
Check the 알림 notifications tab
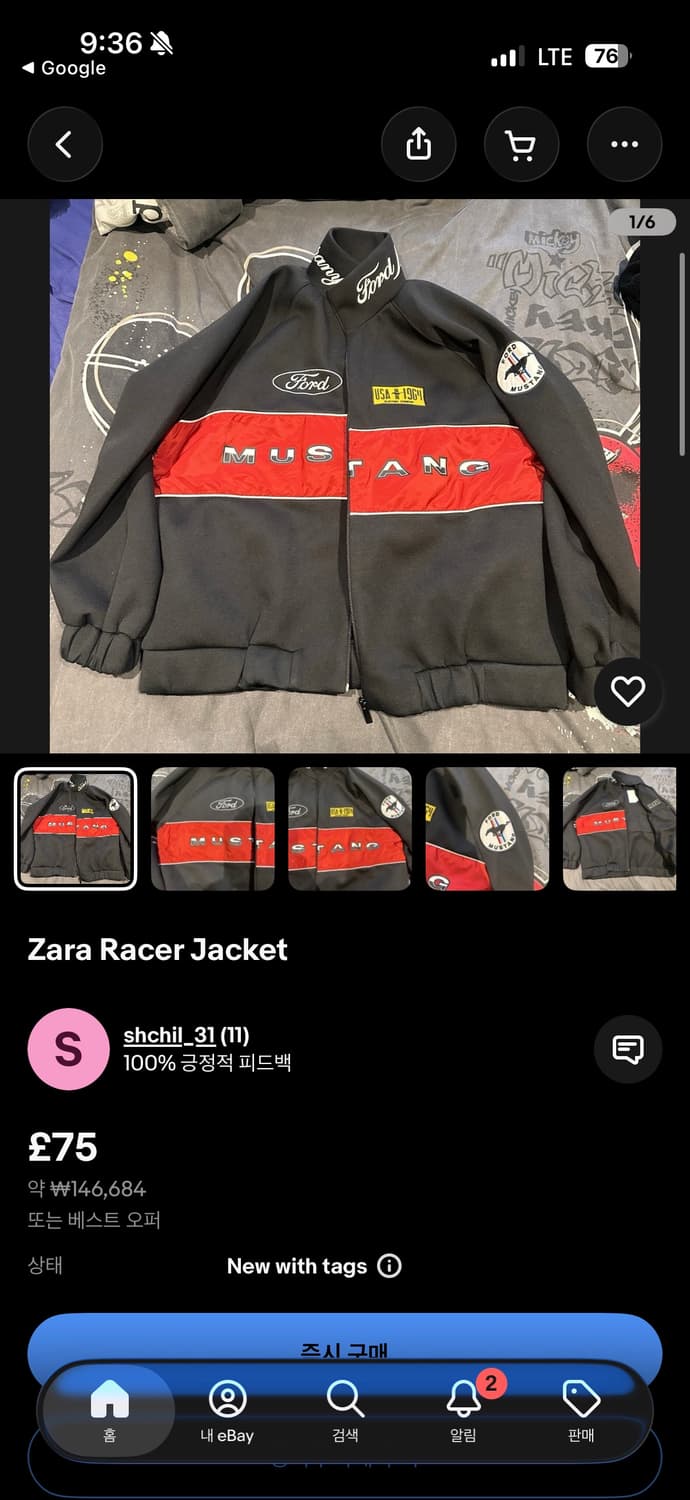pos(463,1410)
